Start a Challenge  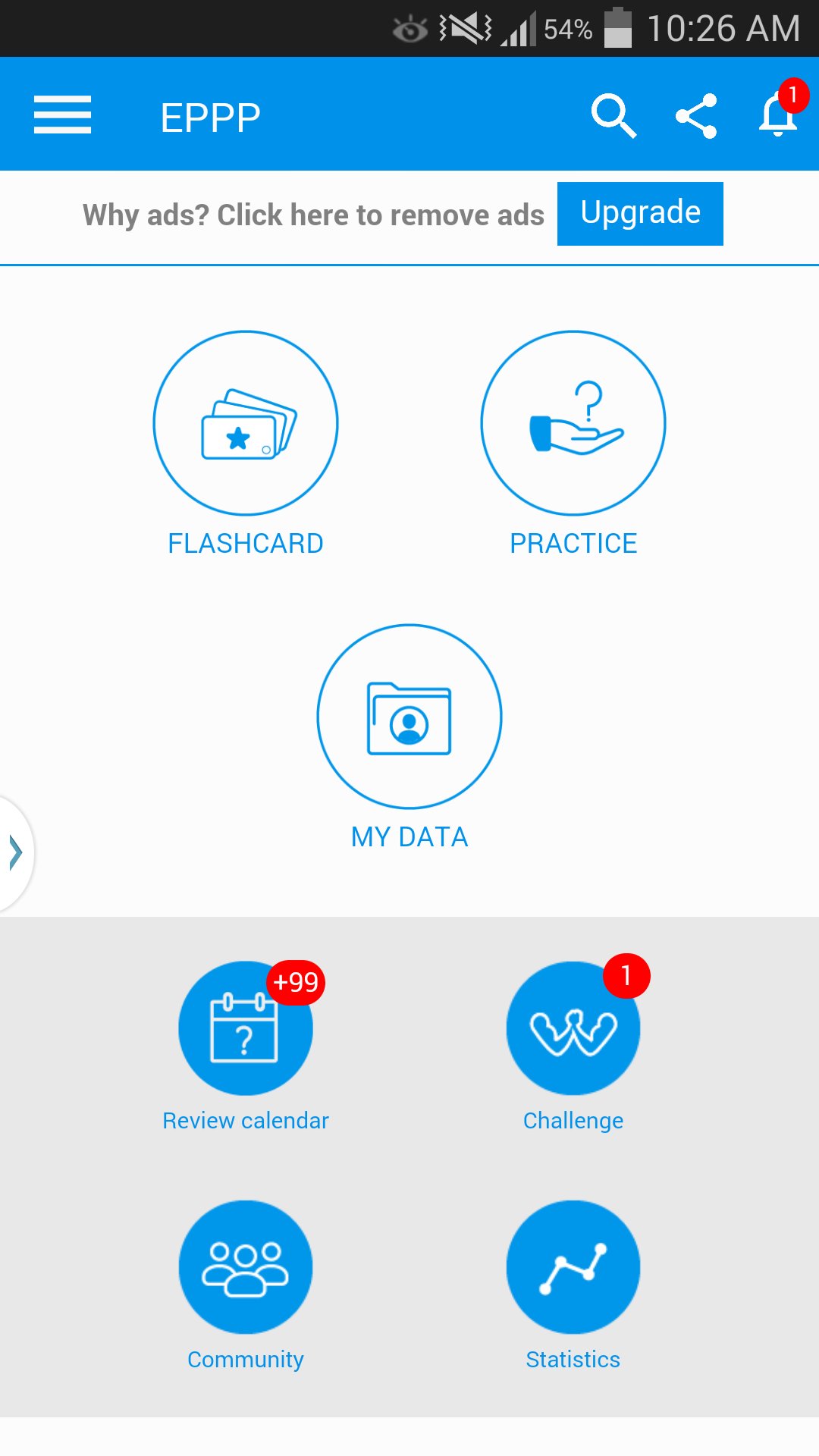click(573, 1028)
